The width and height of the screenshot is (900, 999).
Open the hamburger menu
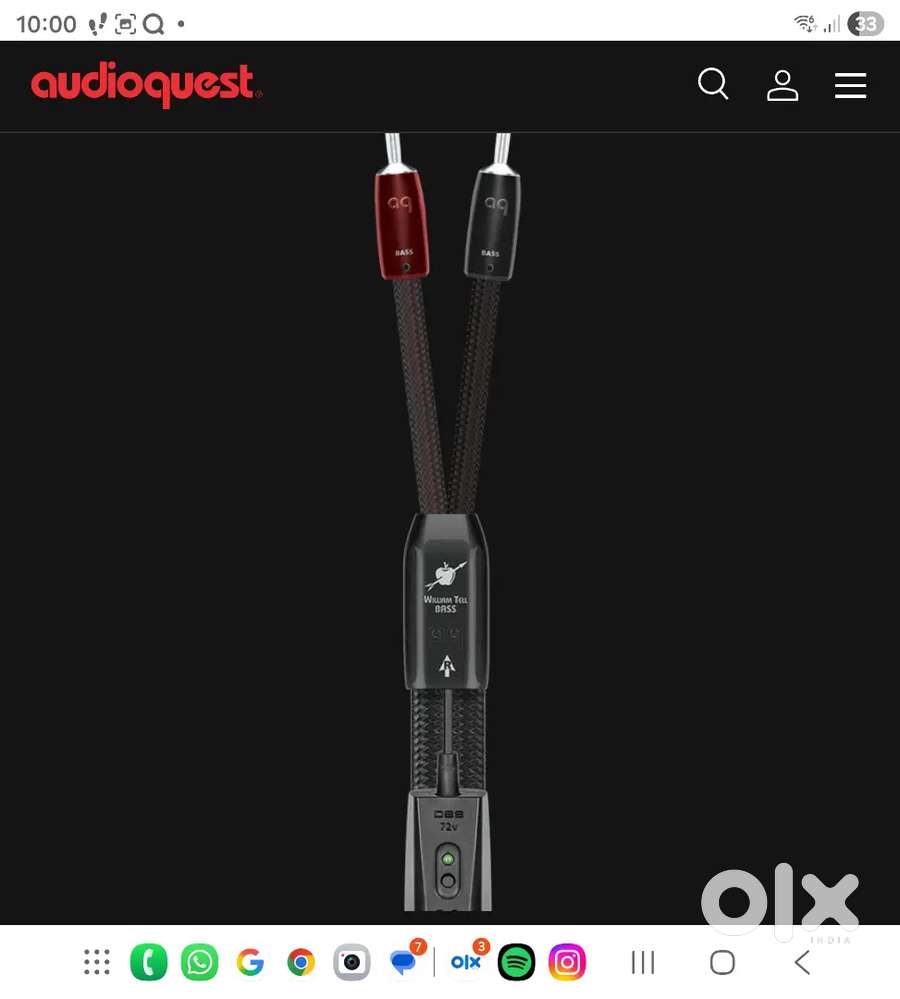point(850,85)
